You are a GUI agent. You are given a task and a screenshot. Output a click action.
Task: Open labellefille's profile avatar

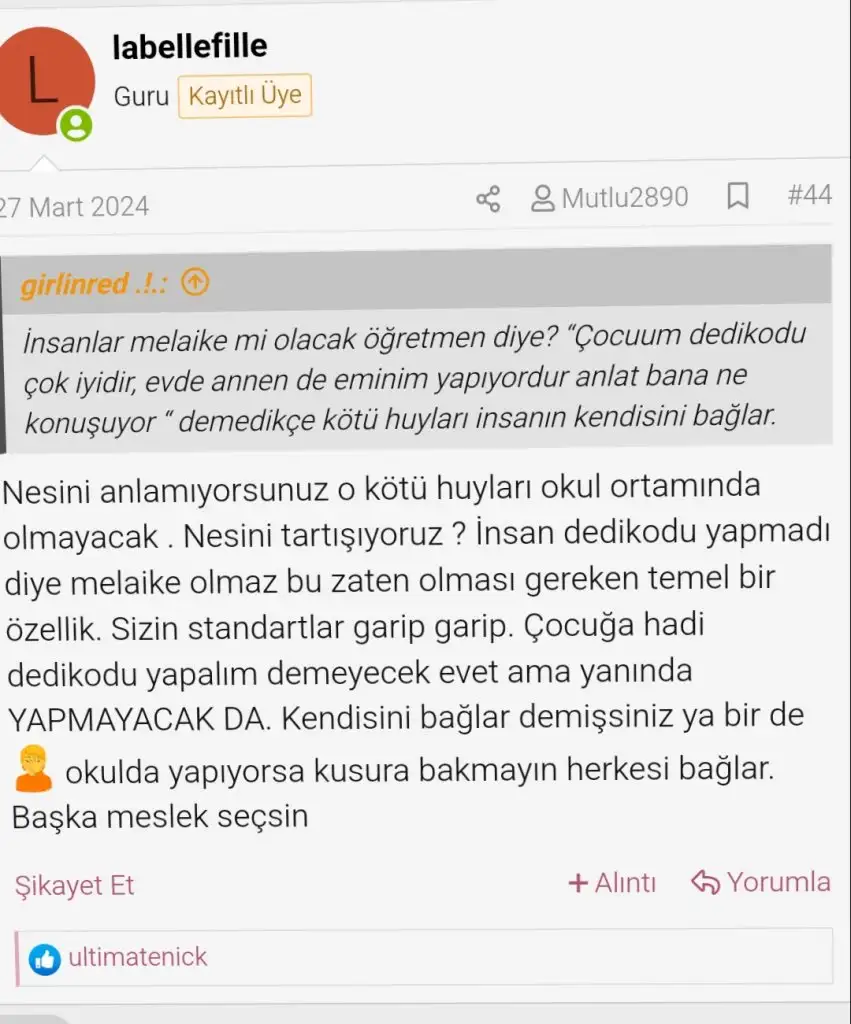(42, 81)
